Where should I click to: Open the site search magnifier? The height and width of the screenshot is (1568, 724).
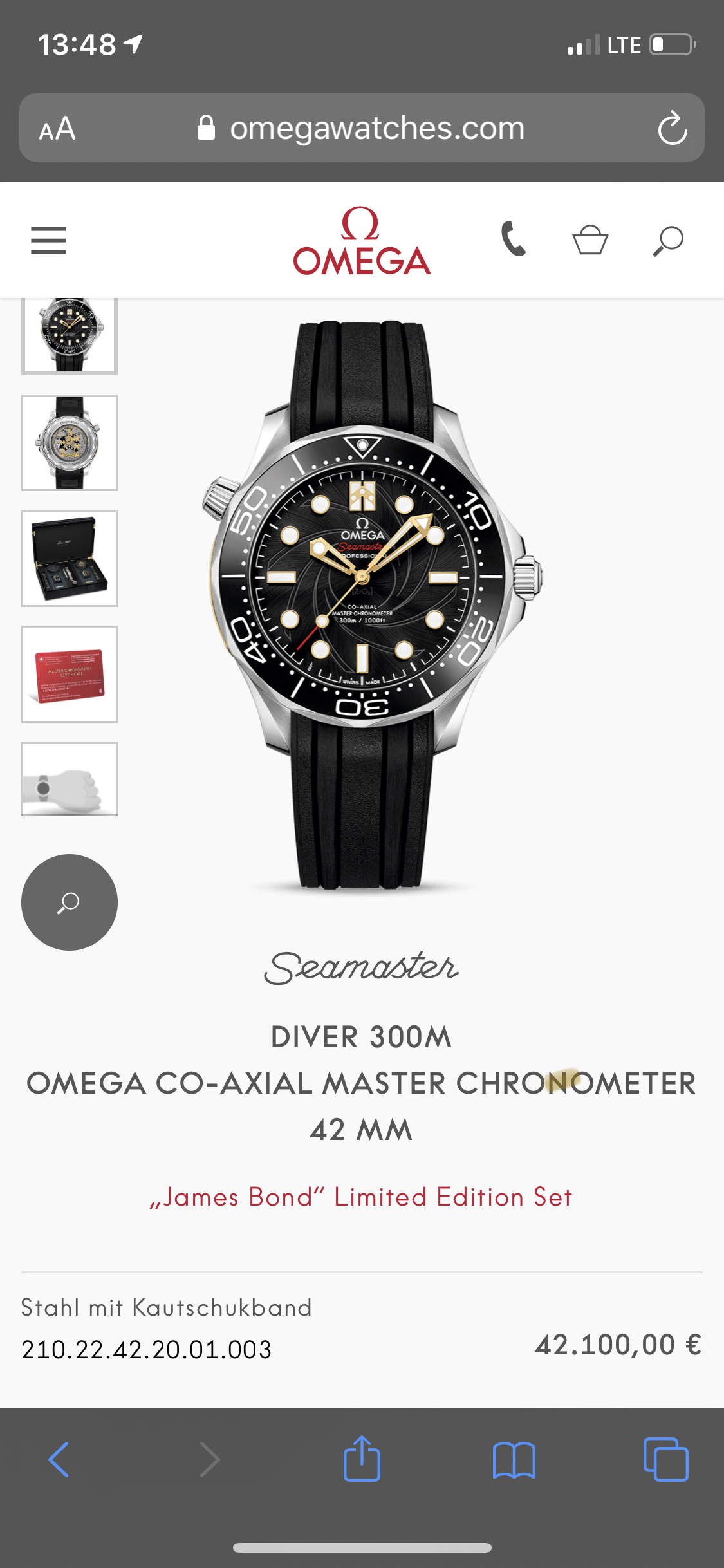click(668, 241)
